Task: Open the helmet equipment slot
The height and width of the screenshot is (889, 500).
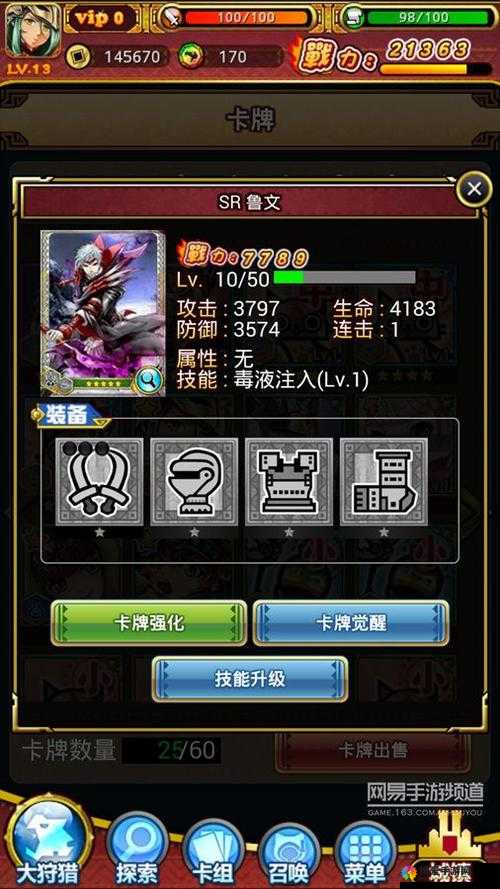Action: pyautogui.click(x=194, y=482)
